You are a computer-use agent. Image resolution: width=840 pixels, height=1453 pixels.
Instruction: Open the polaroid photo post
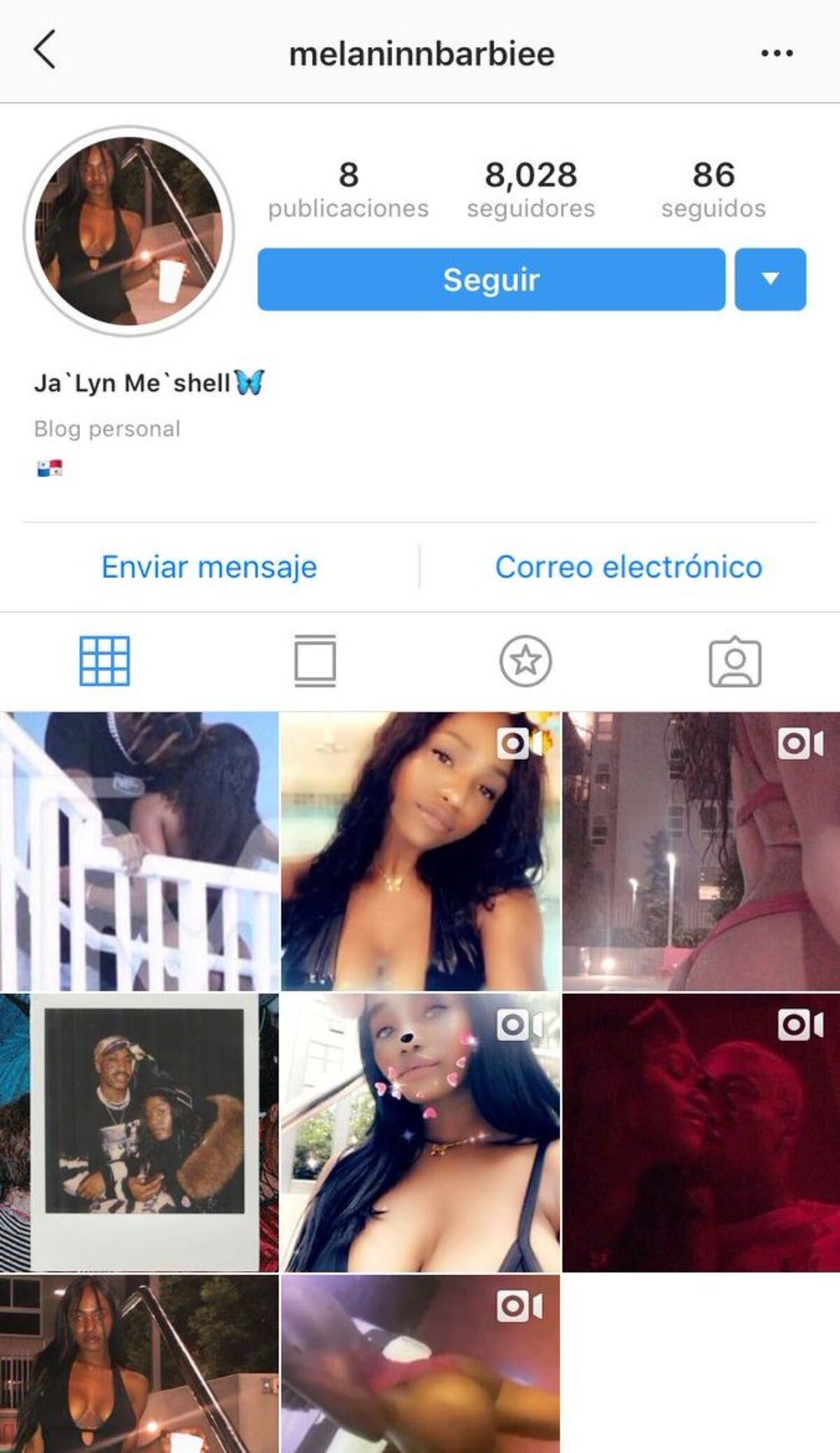click(139, 1132)
